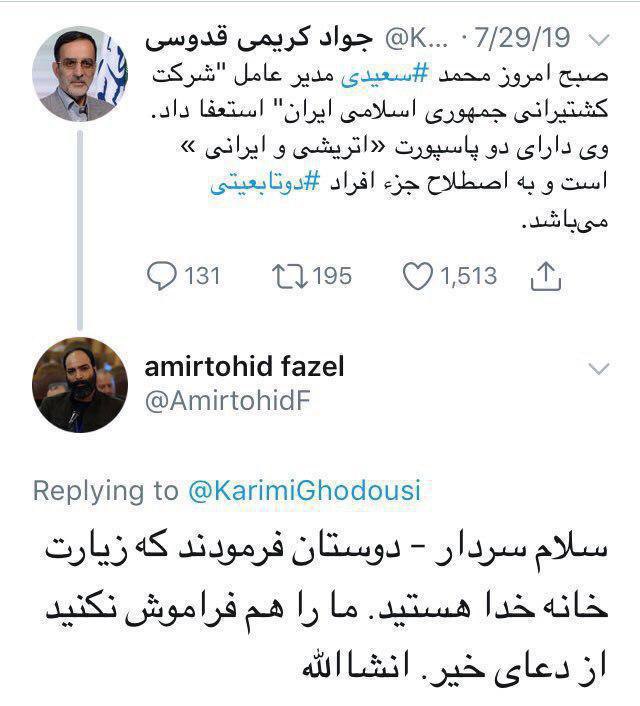Expand the menu chevron on Ghodousi's tweet

(x=599, y=41)
